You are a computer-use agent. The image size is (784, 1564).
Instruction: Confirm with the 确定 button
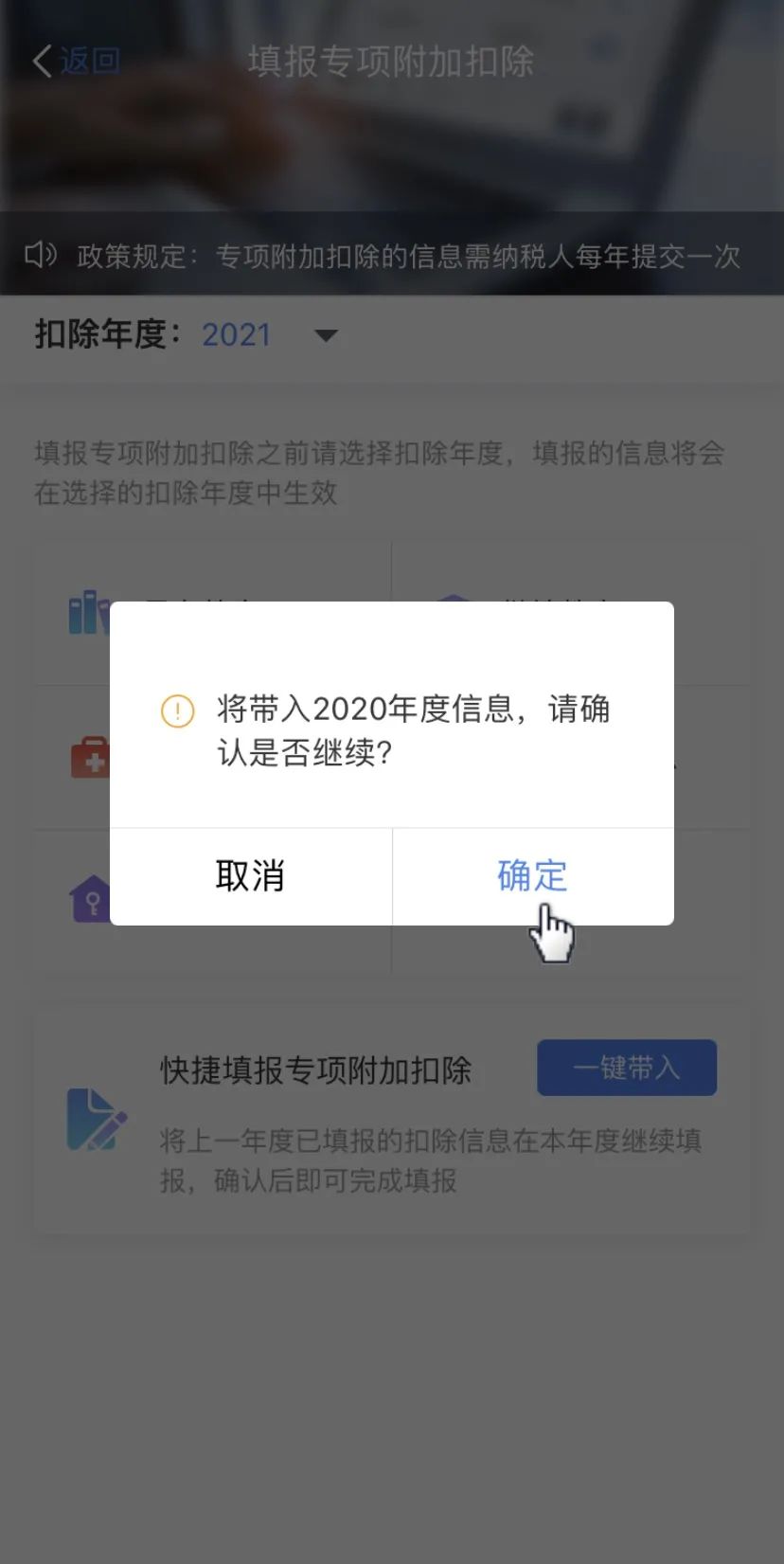(x=532, y=876)
